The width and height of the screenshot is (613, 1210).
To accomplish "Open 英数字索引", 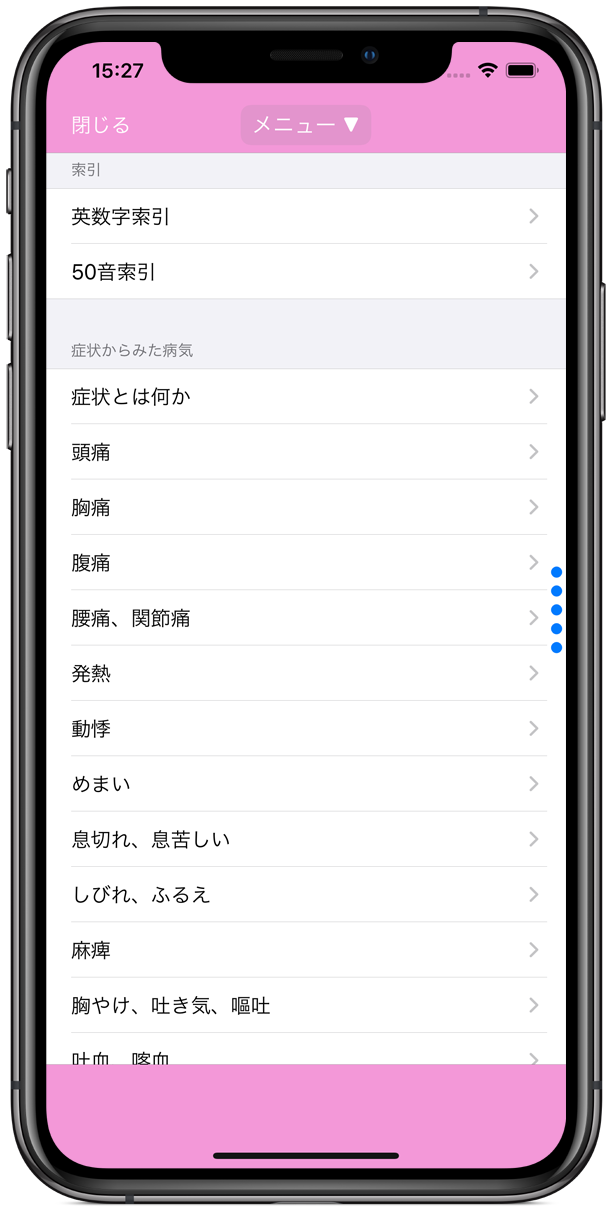I will tap(300, 216).
